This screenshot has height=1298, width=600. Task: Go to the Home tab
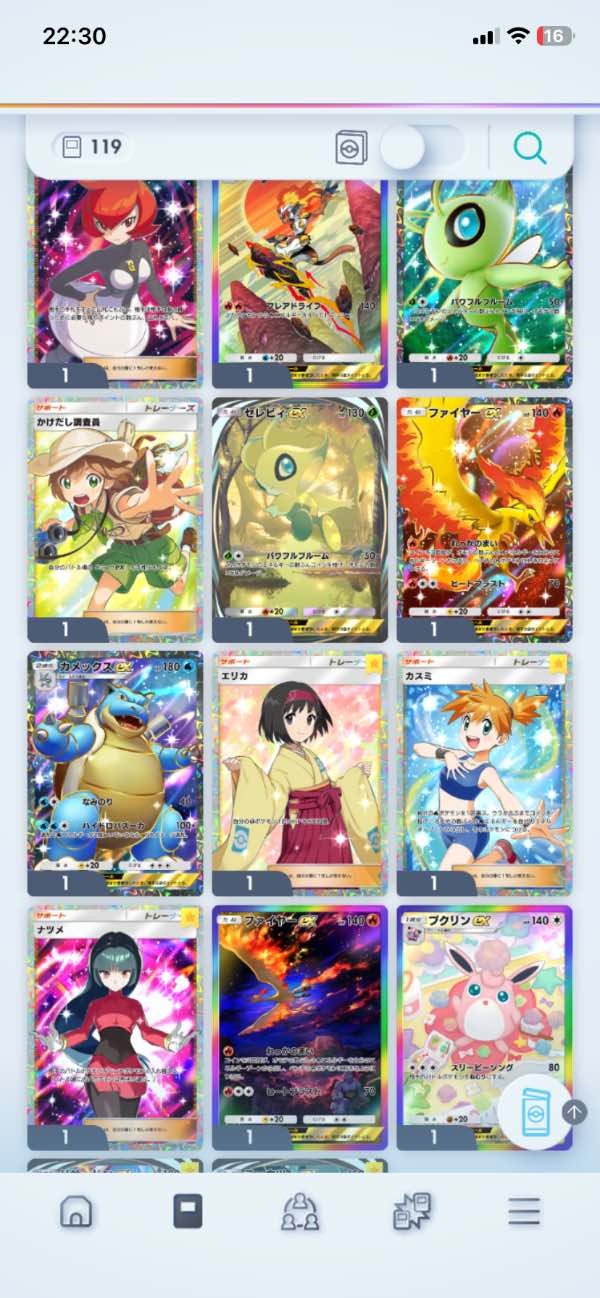77,1211
